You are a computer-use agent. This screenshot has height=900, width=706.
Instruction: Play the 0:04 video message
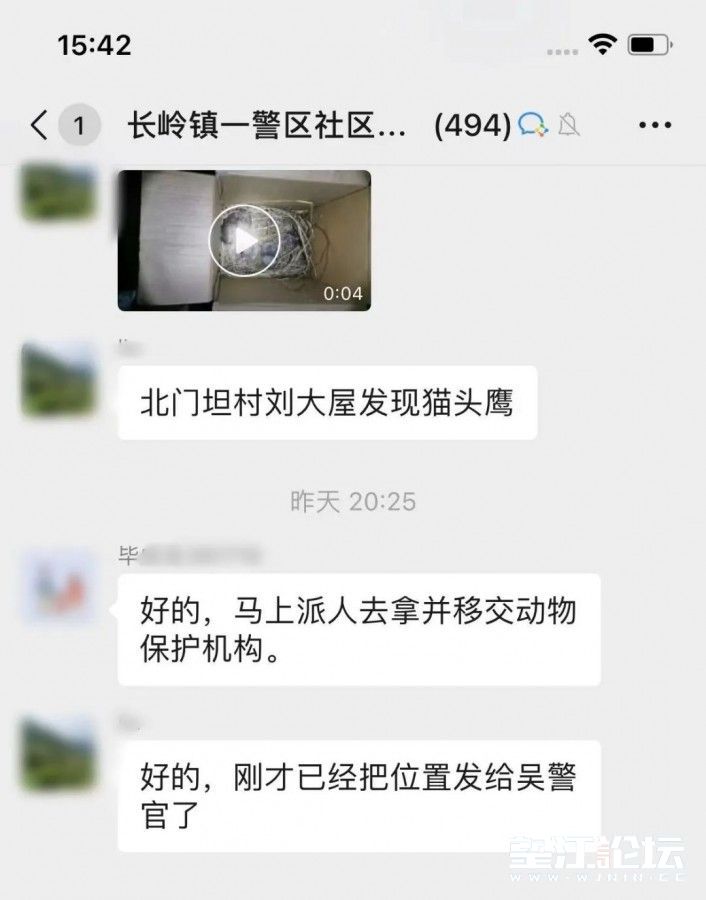click(244, 240)
